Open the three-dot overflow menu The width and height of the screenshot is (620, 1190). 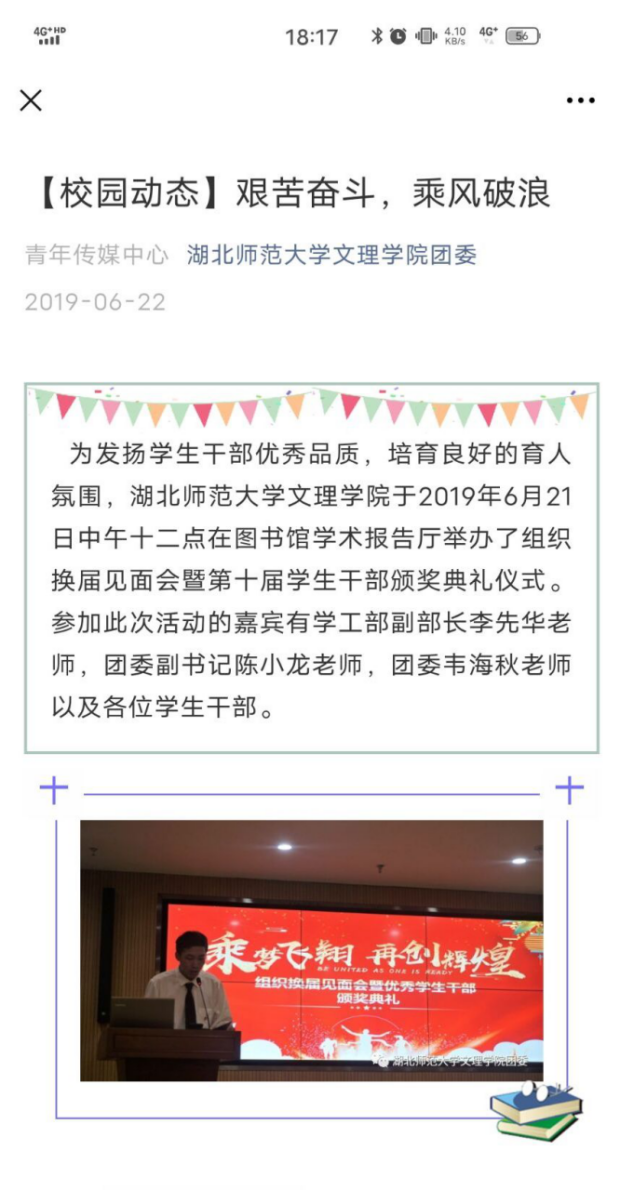pos(581,100)
